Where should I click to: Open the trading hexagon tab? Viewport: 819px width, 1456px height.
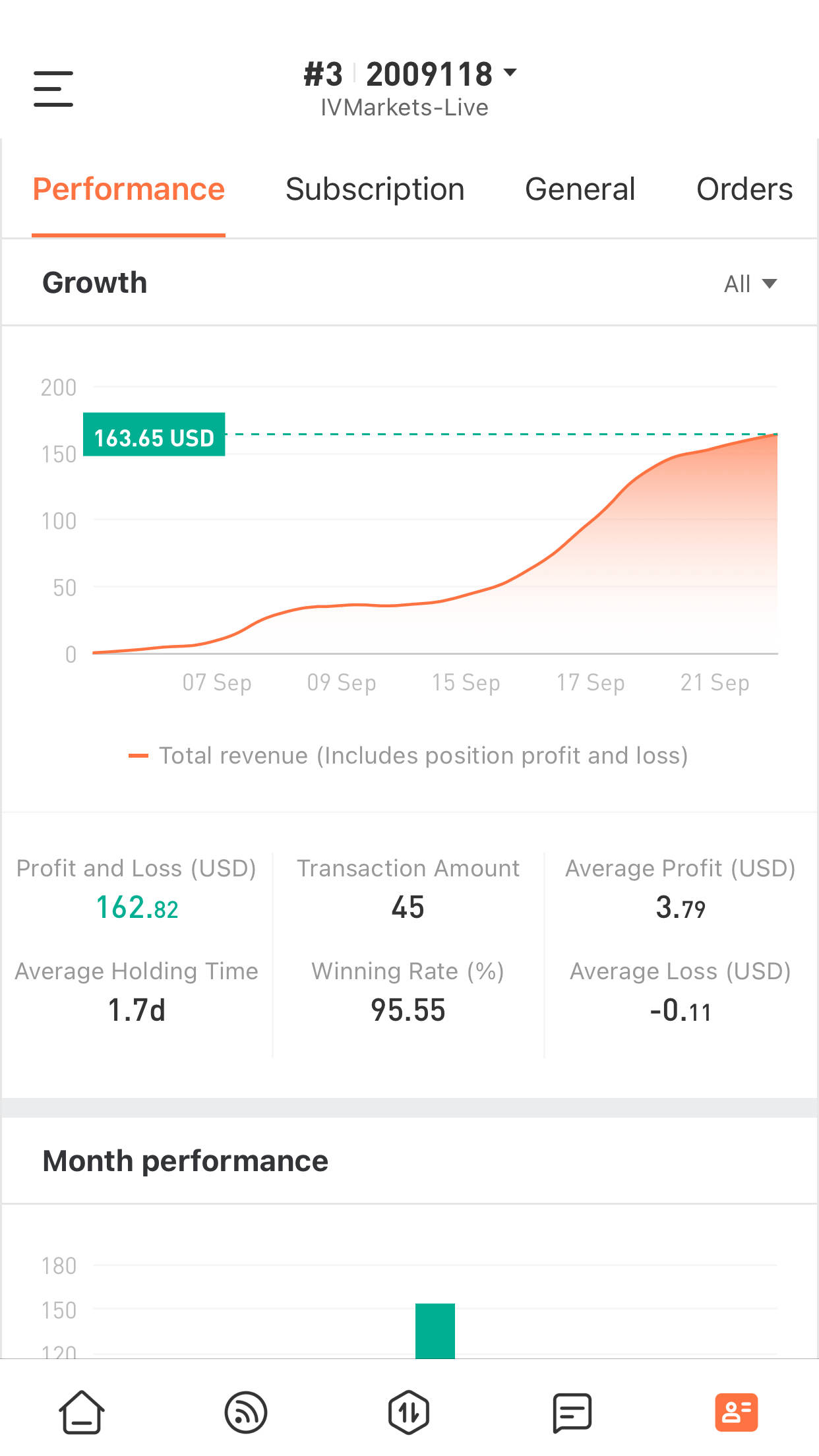point(409,1412)
